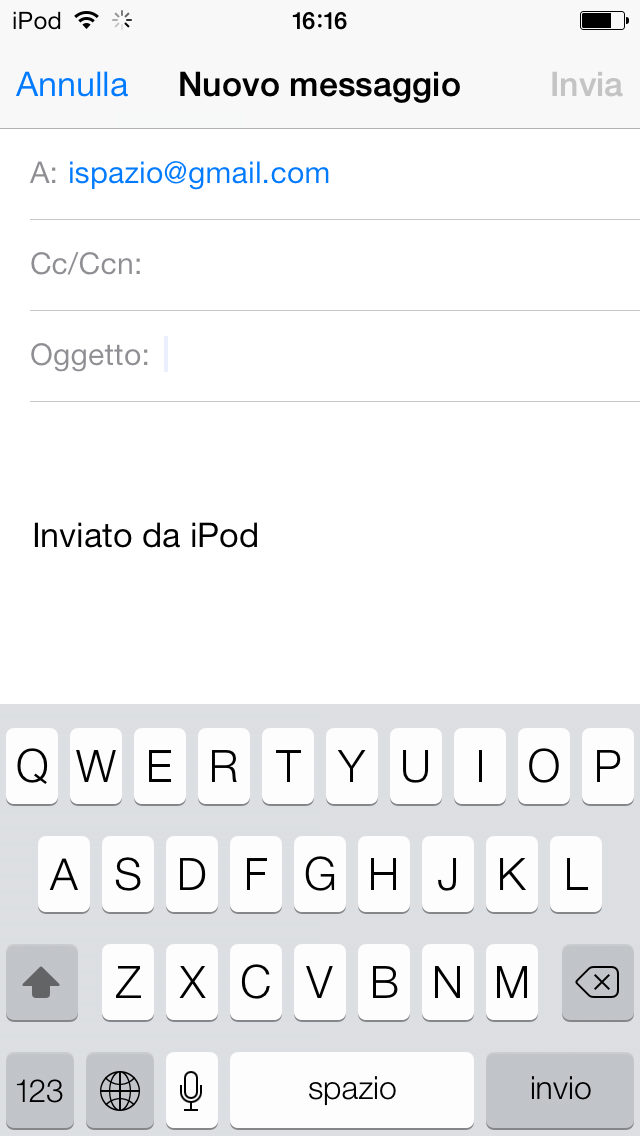
Task: Tap the invio return key
Action: pos(560,1090)
